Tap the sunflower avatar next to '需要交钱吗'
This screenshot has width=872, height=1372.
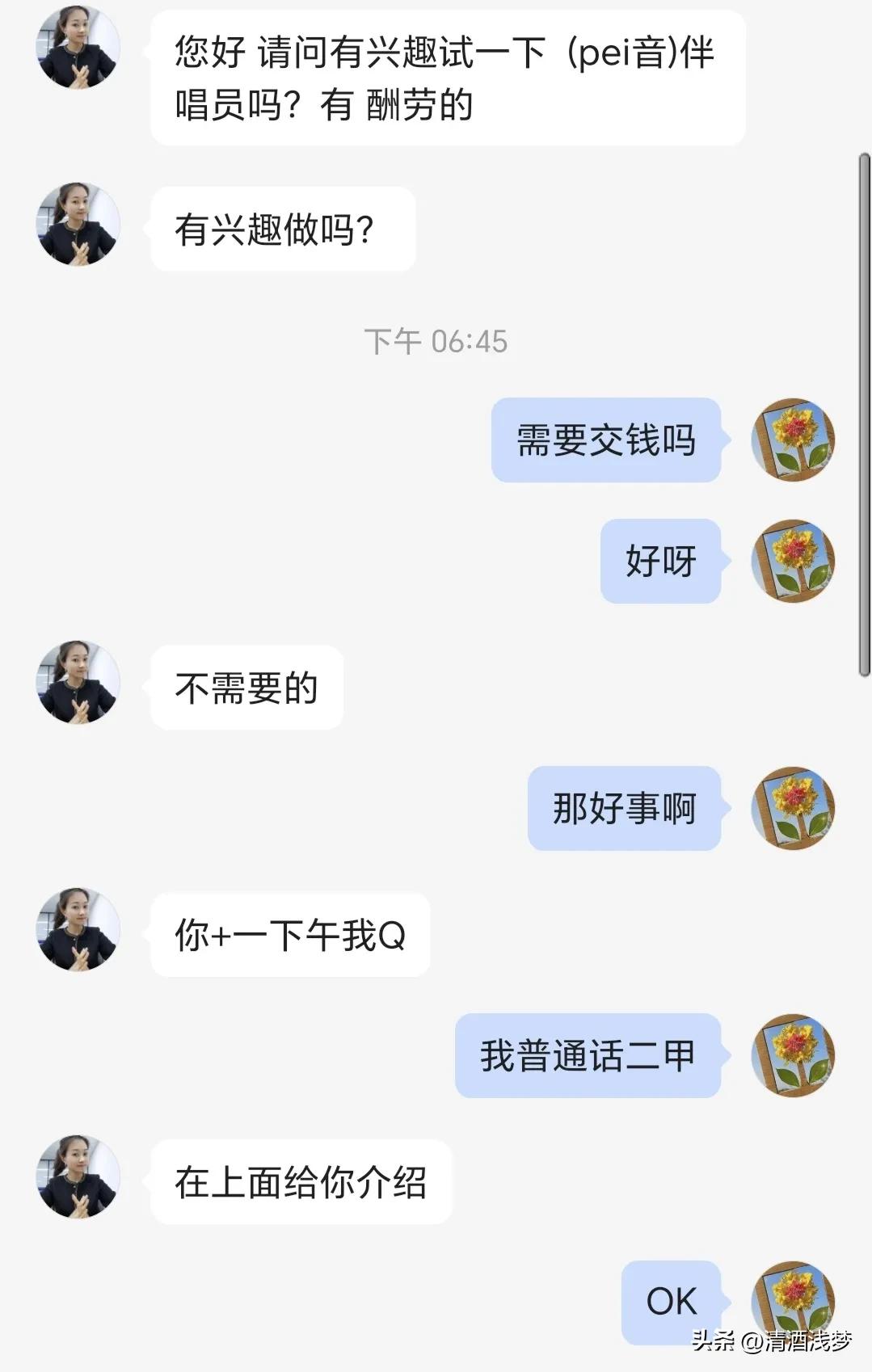tap(792, 440)
